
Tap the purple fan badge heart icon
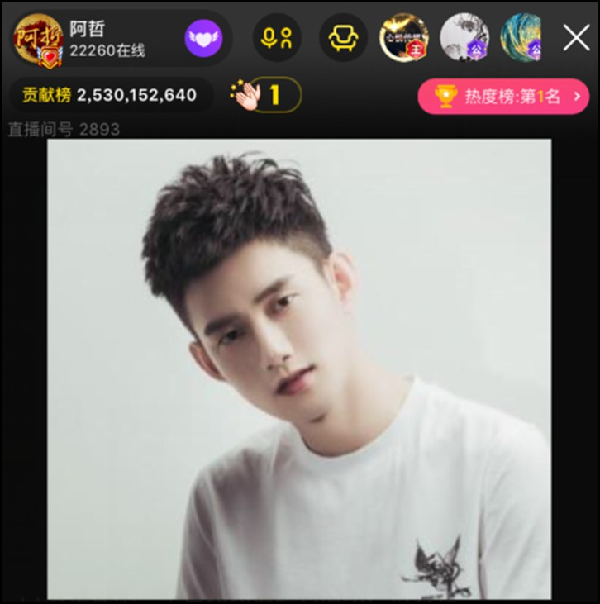coord(204,39)
